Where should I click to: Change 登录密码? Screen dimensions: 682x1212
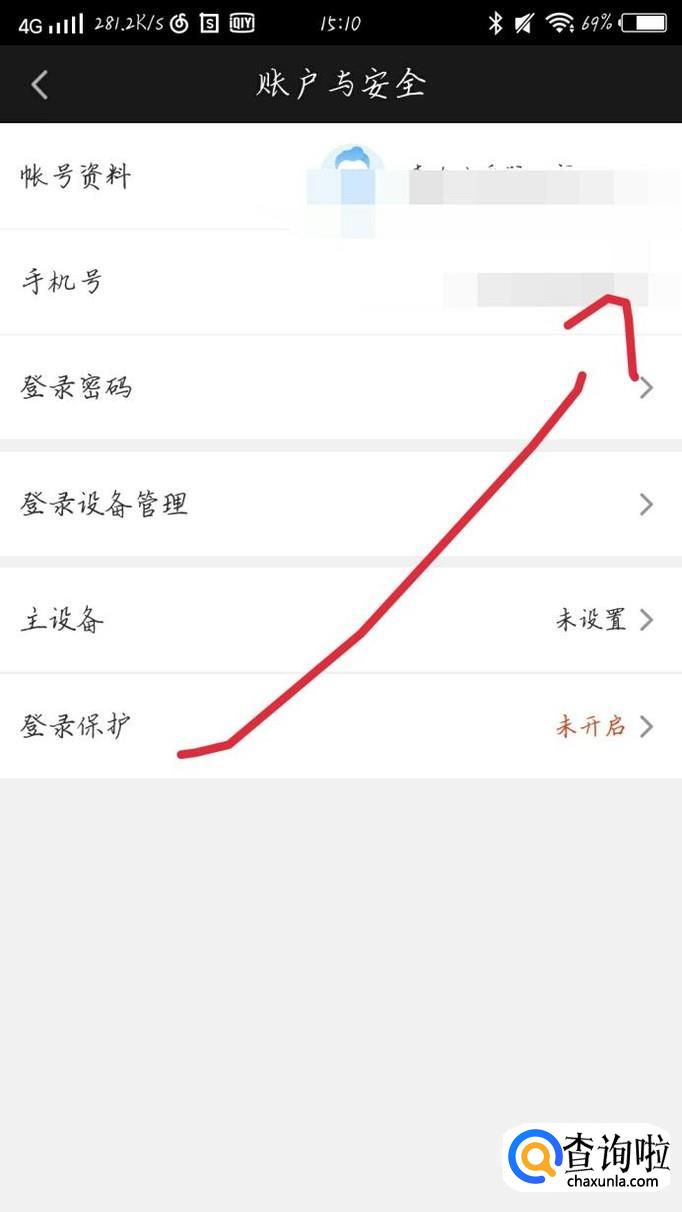(340, 387)
